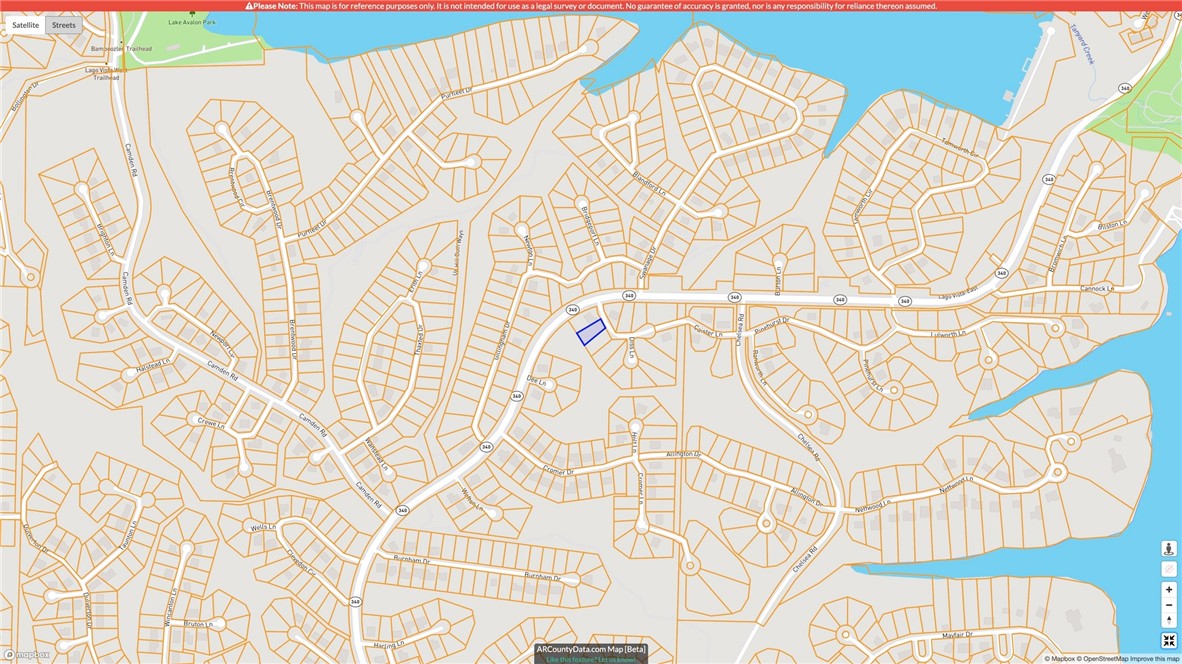
Task: Zoom in on the map
Action: (x=1168, y=589)
